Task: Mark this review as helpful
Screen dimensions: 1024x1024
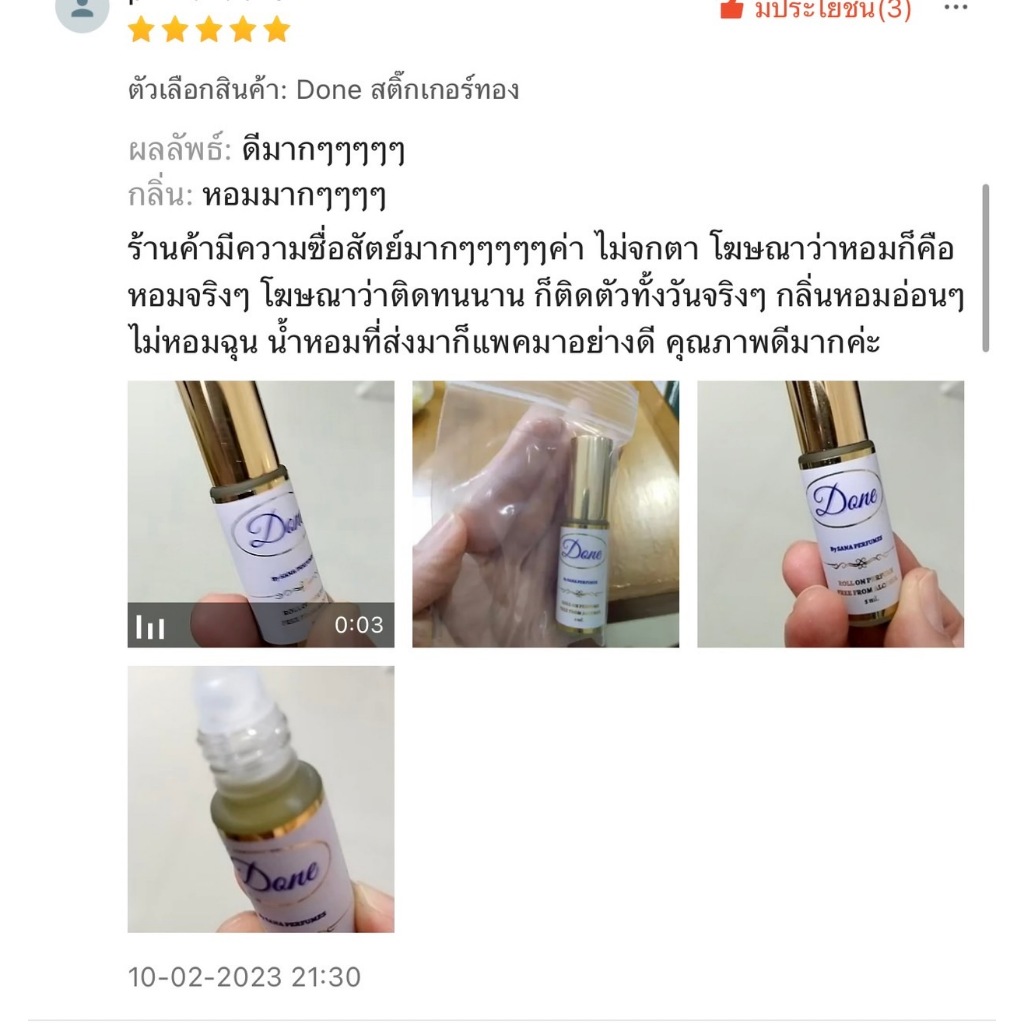Action: coord(814,9)
